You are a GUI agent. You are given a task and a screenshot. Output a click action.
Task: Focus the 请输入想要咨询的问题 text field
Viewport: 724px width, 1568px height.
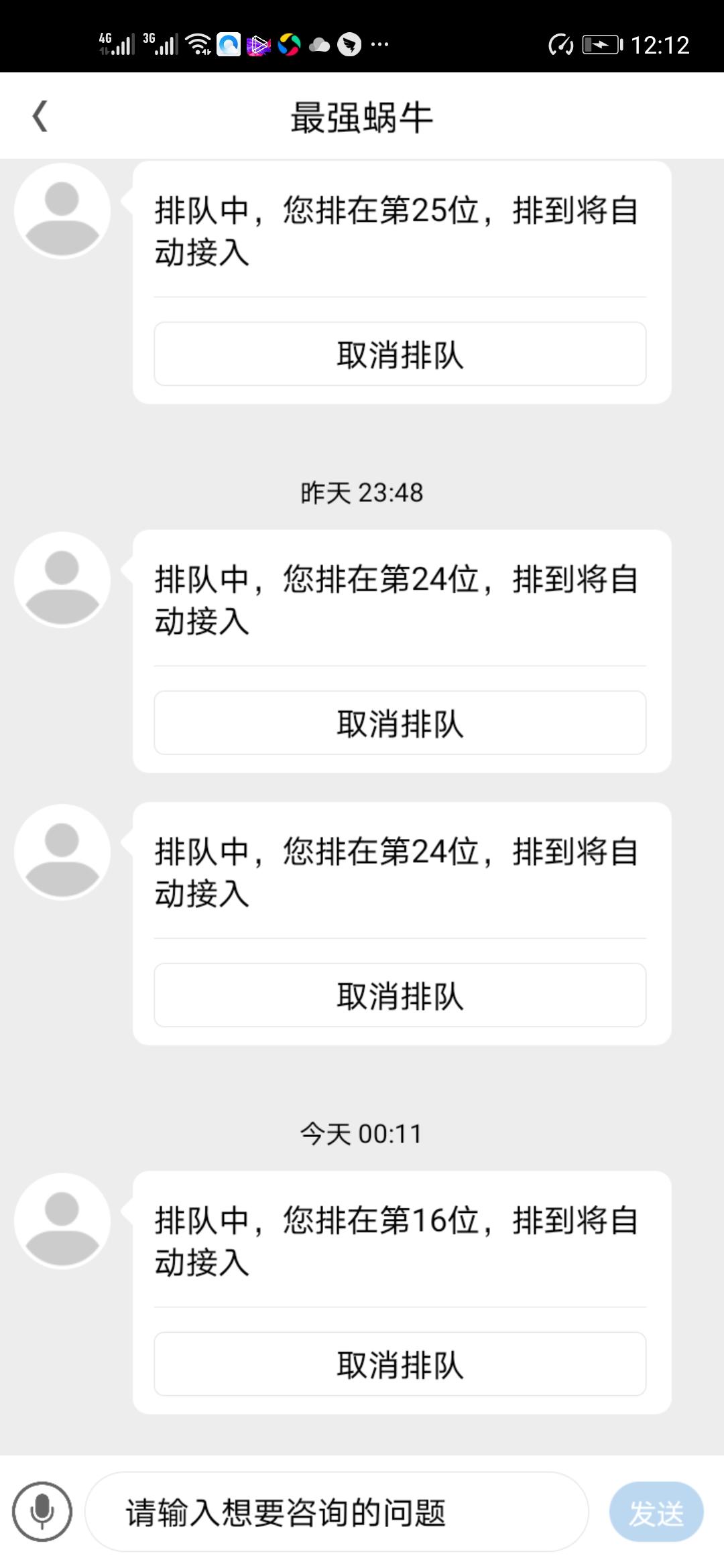[337, 1512]
